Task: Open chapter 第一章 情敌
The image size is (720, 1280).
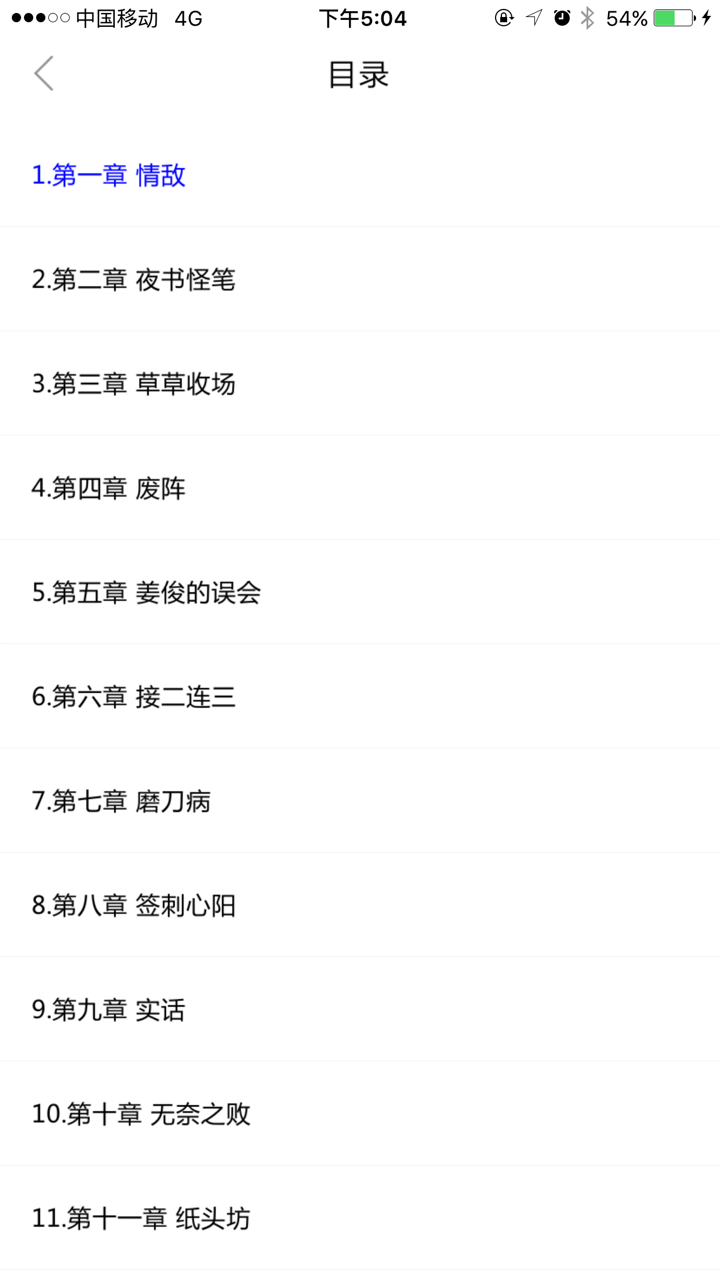Action: (x=108, y=175)
